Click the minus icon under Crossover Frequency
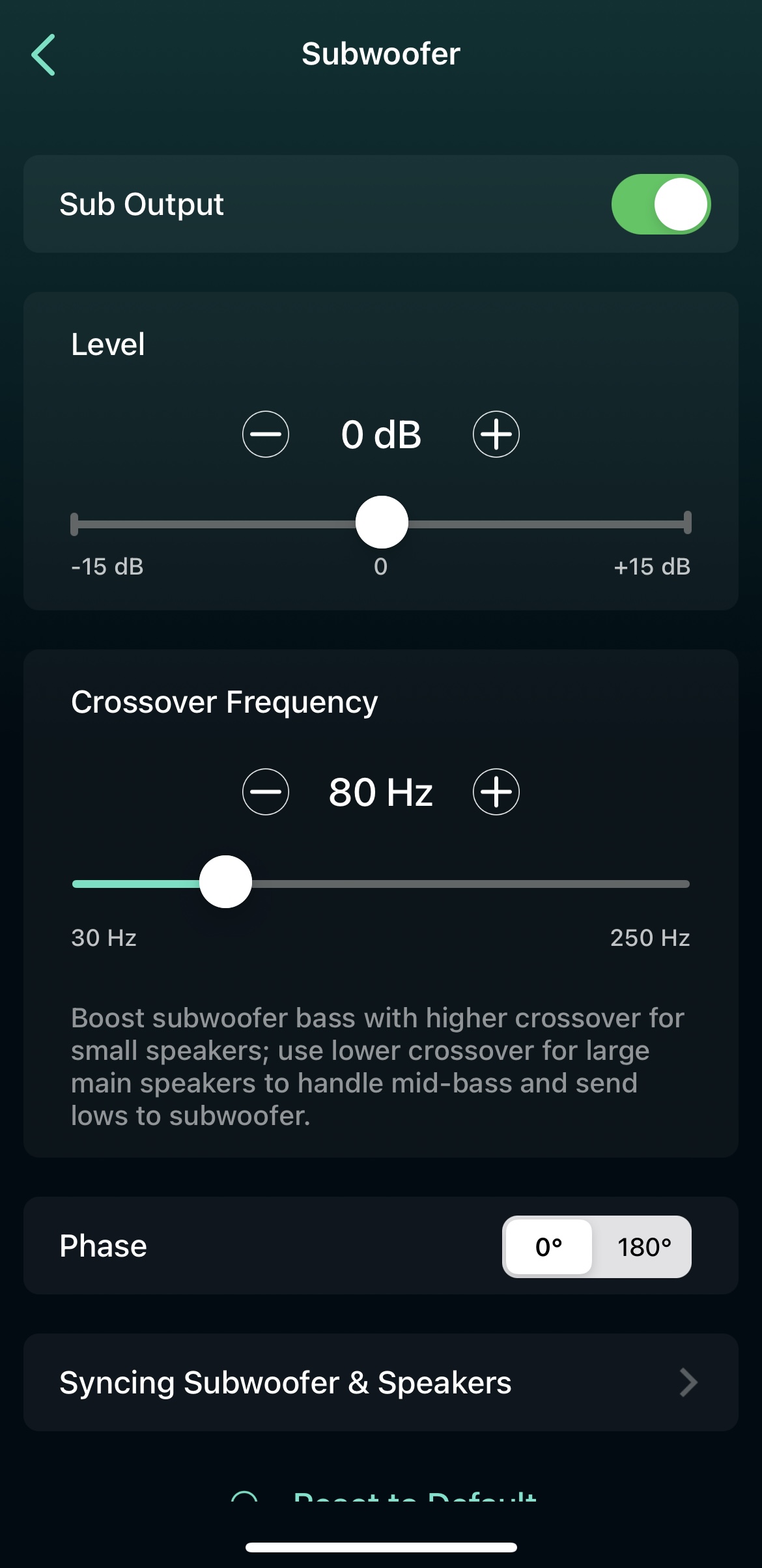Image resolution: width=762 pixels, height=1568 pixels. tap(265, 791)
